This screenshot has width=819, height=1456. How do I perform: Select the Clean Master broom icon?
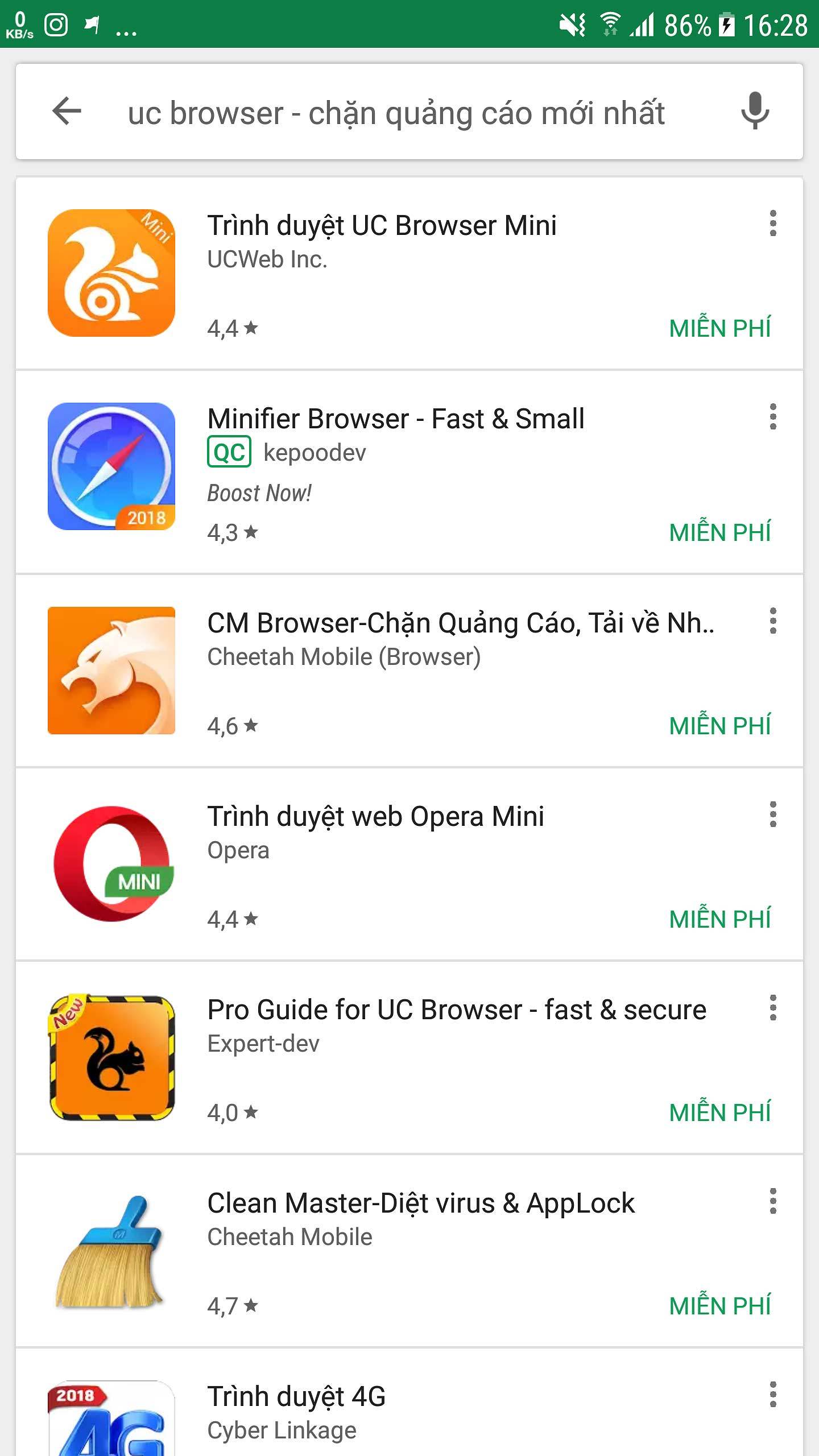[x=111, y=1251]
